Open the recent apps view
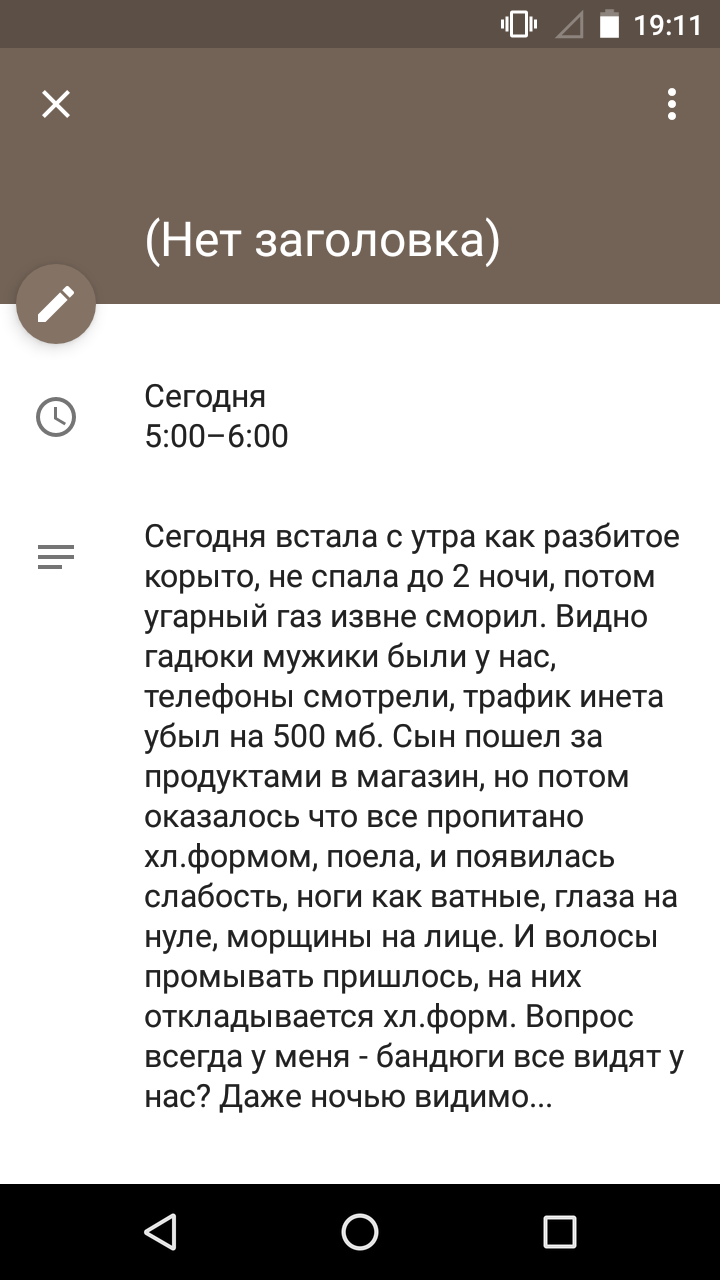 [560, 1232]
